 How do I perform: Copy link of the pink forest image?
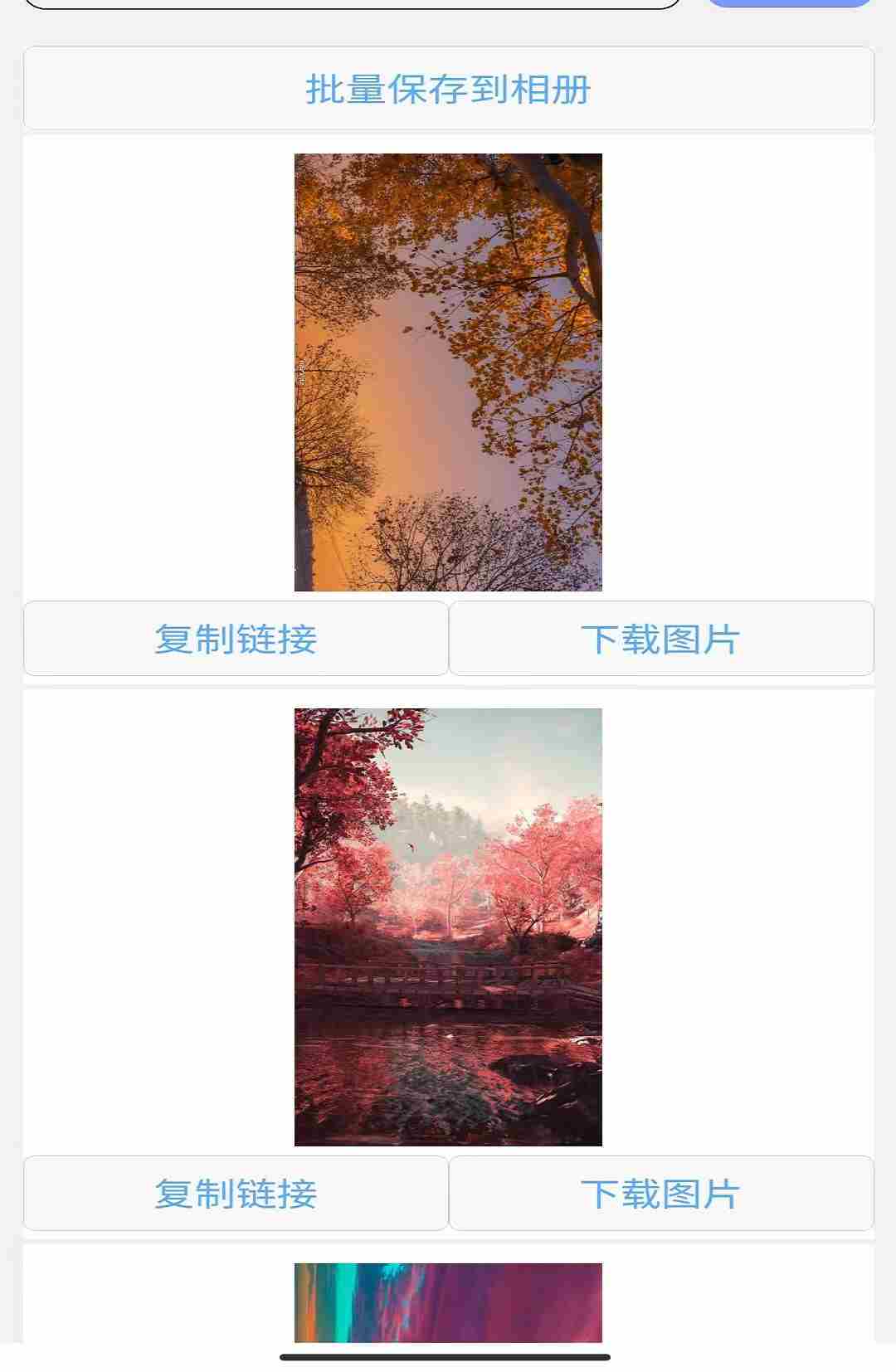pos(236,1194)
